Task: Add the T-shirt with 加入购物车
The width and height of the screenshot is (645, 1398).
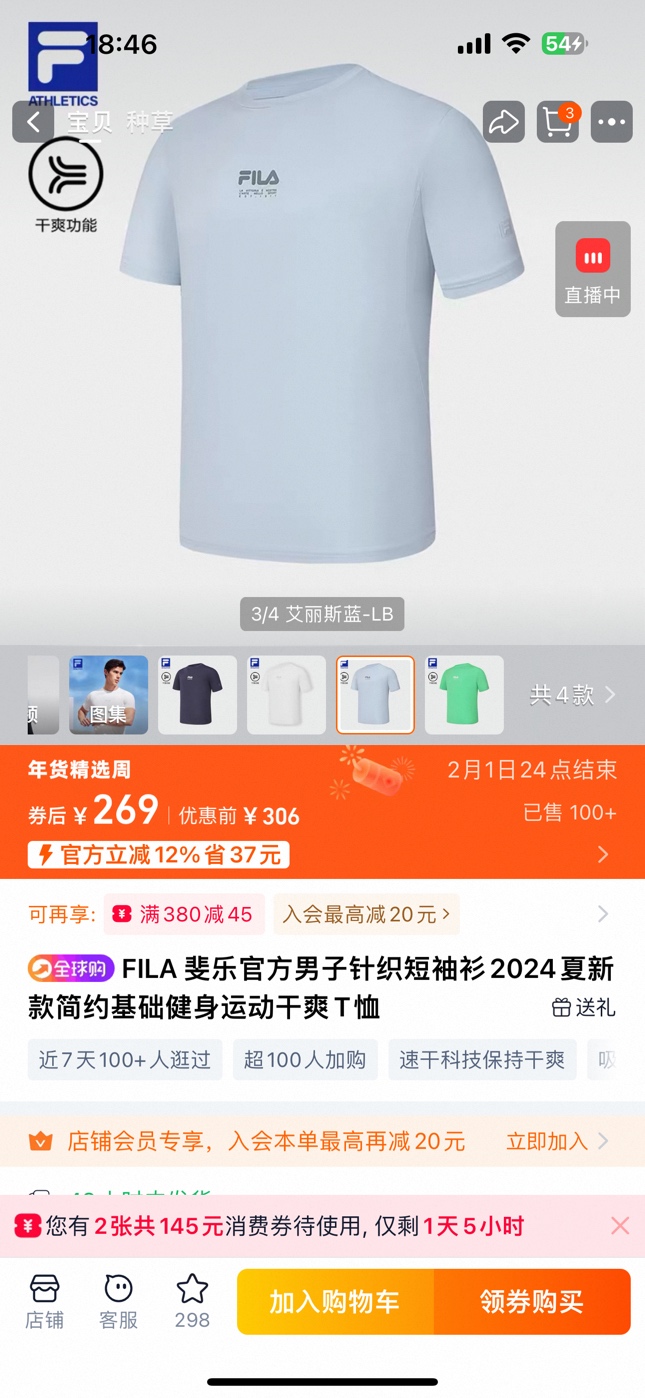Action: [x=334, y=1302]
